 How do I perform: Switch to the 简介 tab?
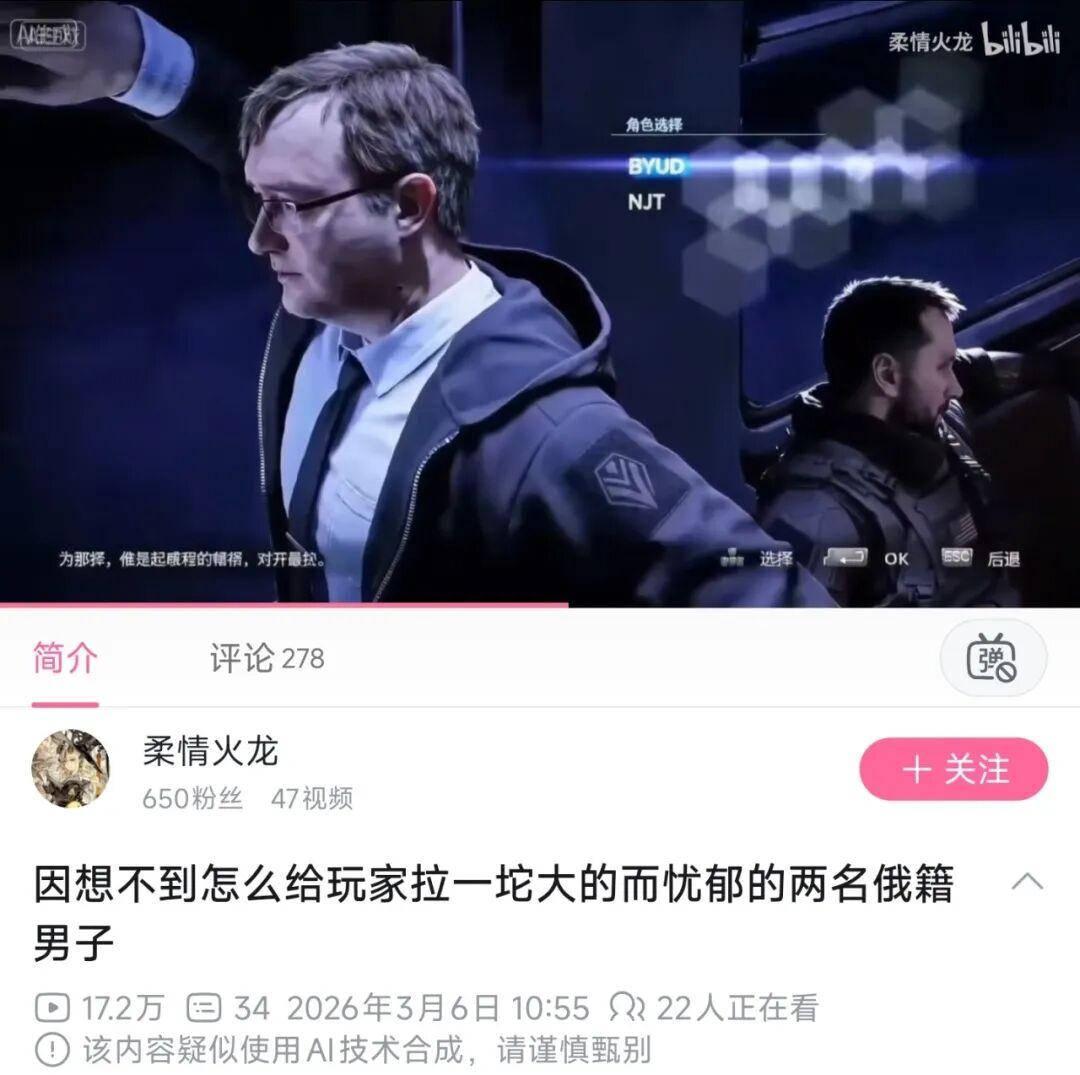pos(65,659)
